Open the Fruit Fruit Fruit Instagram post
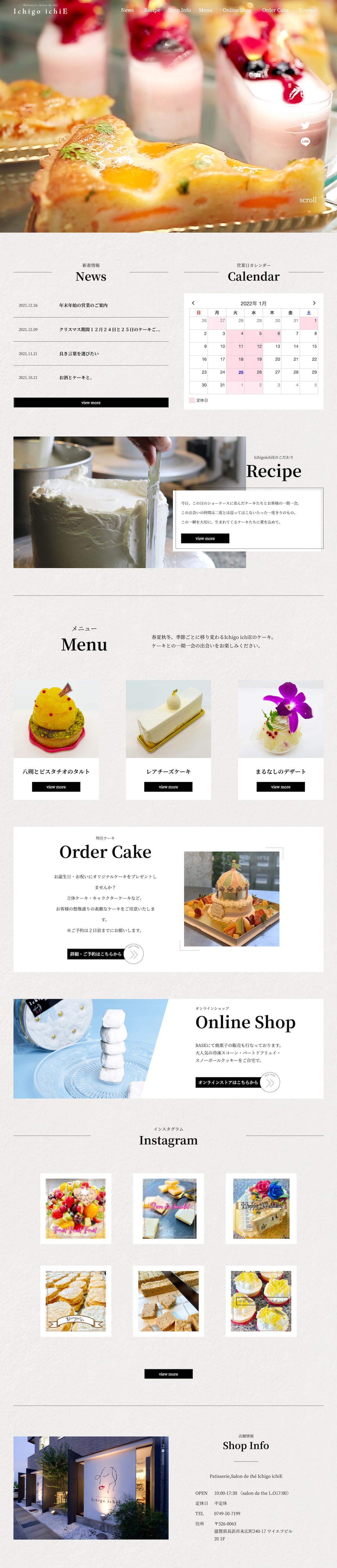Screen dimensions: 337x1568 [76, 1208]
